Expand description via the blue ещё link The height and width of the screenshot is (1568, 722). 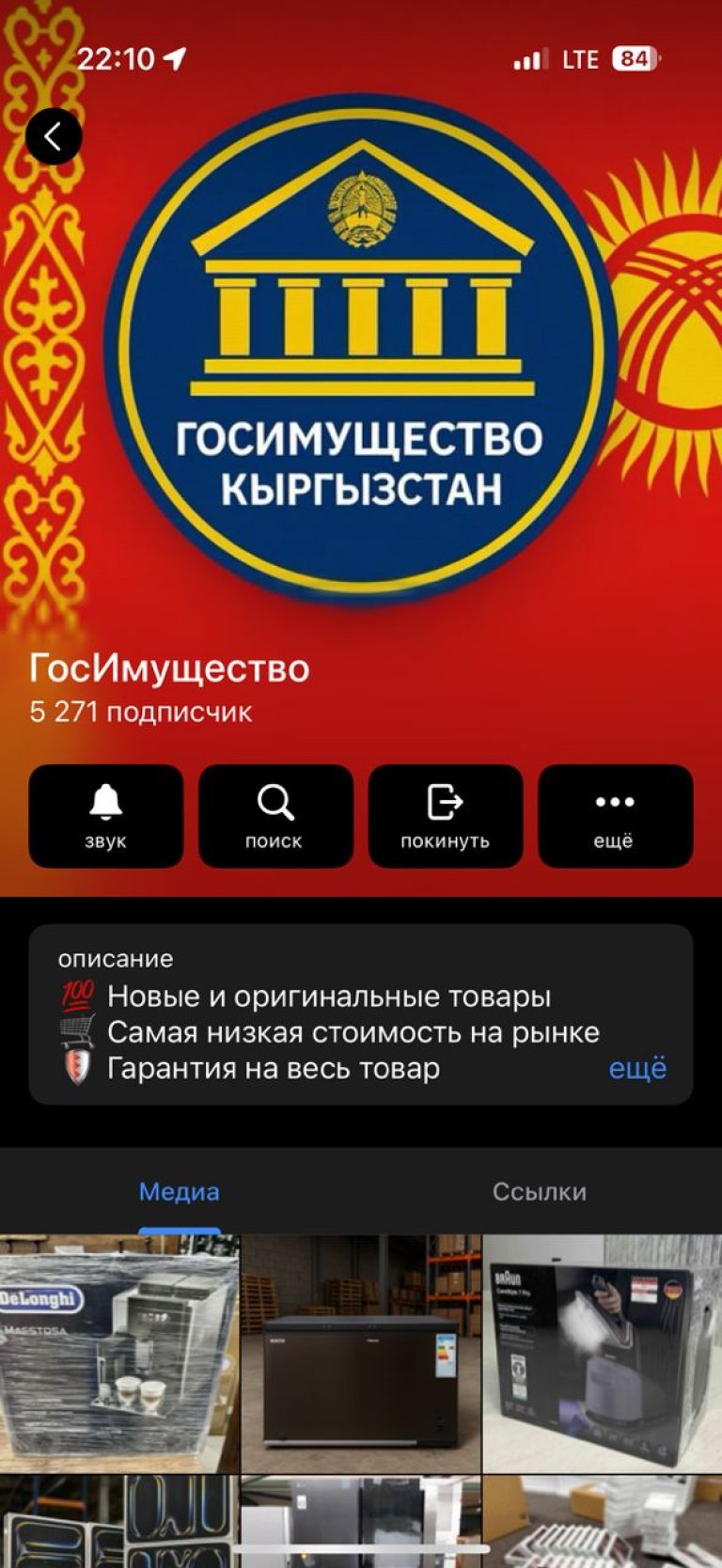(637, 1069)
